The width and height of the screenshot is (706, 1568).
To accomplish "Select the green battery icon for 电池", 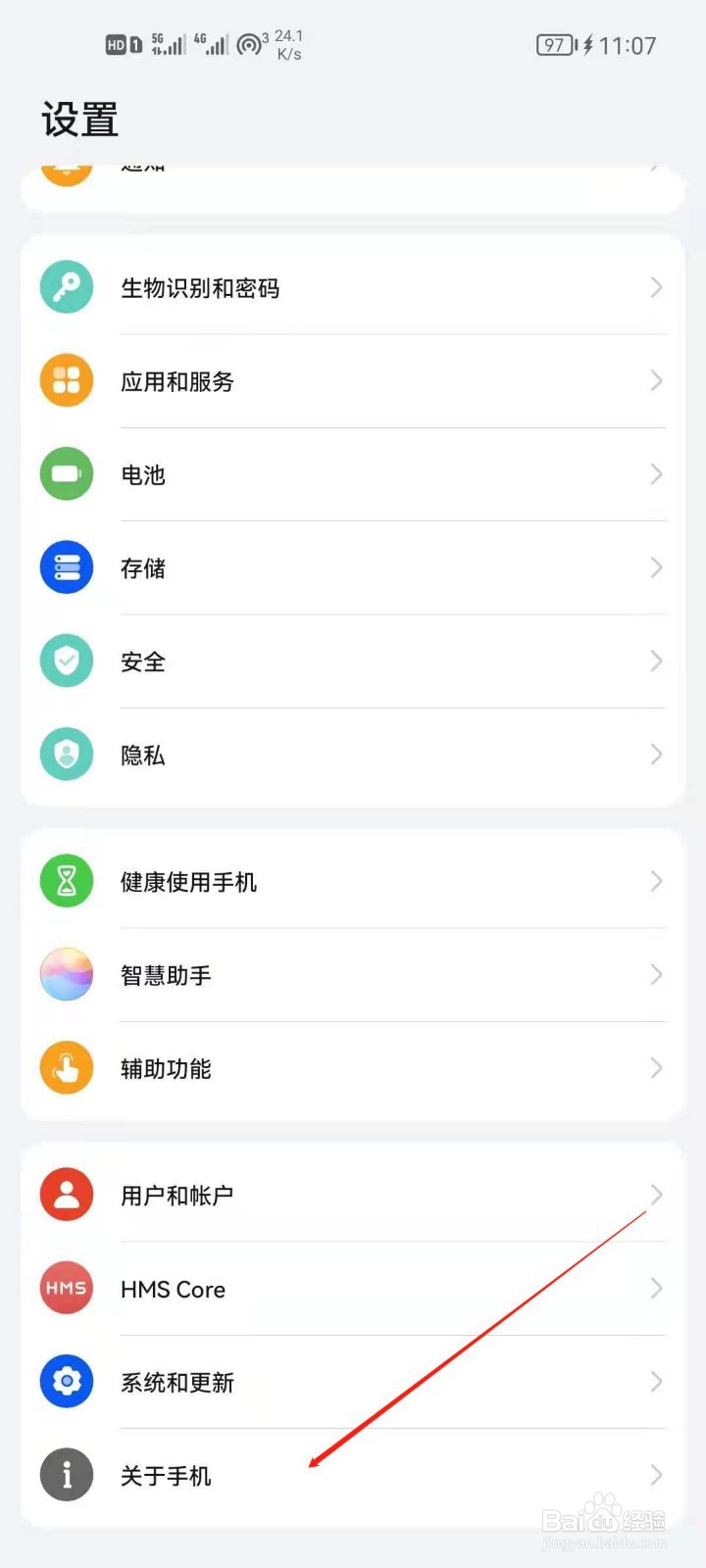I will coord(66,473).
